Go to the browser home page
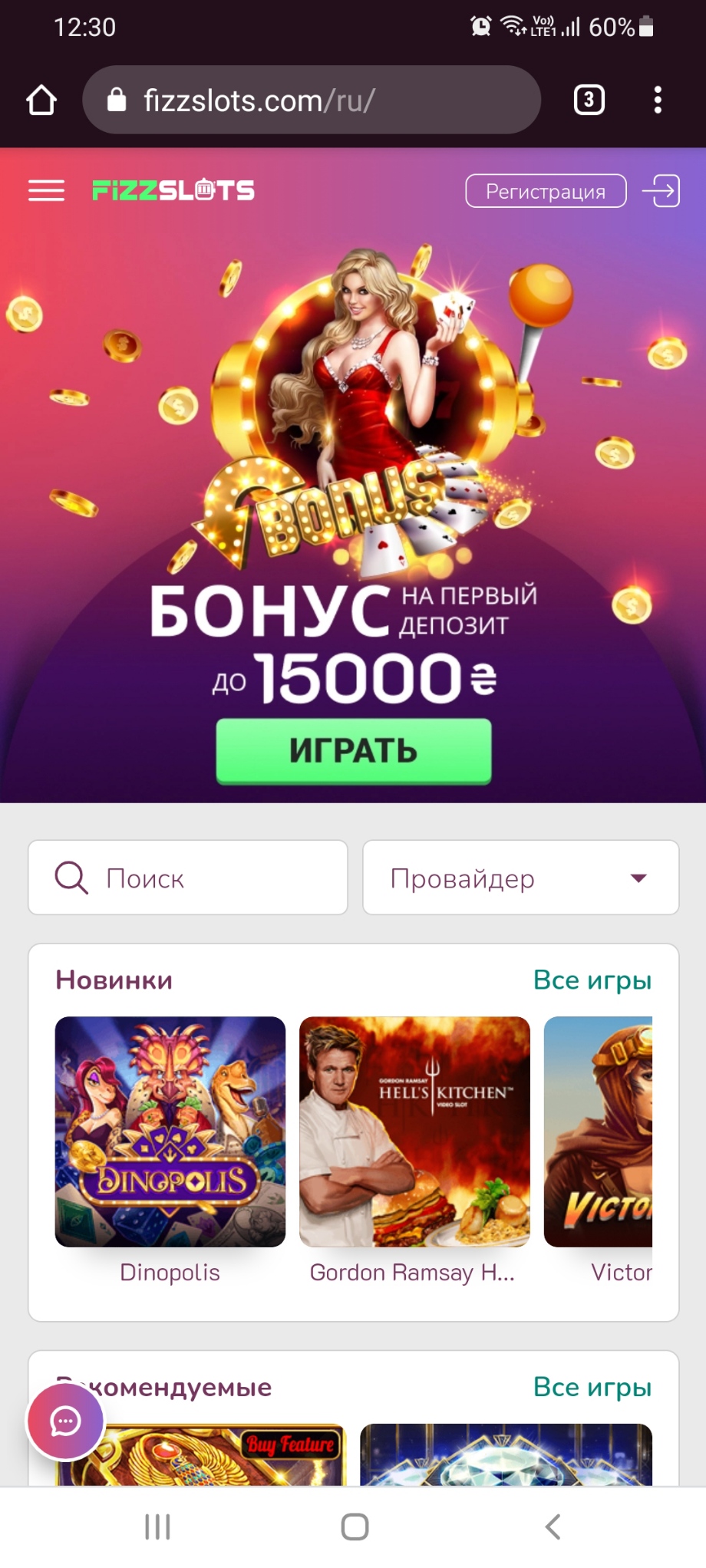Image resolution: width=706 pixels, height=1568 pixels. pyautogui.click(x=41, y=100)
